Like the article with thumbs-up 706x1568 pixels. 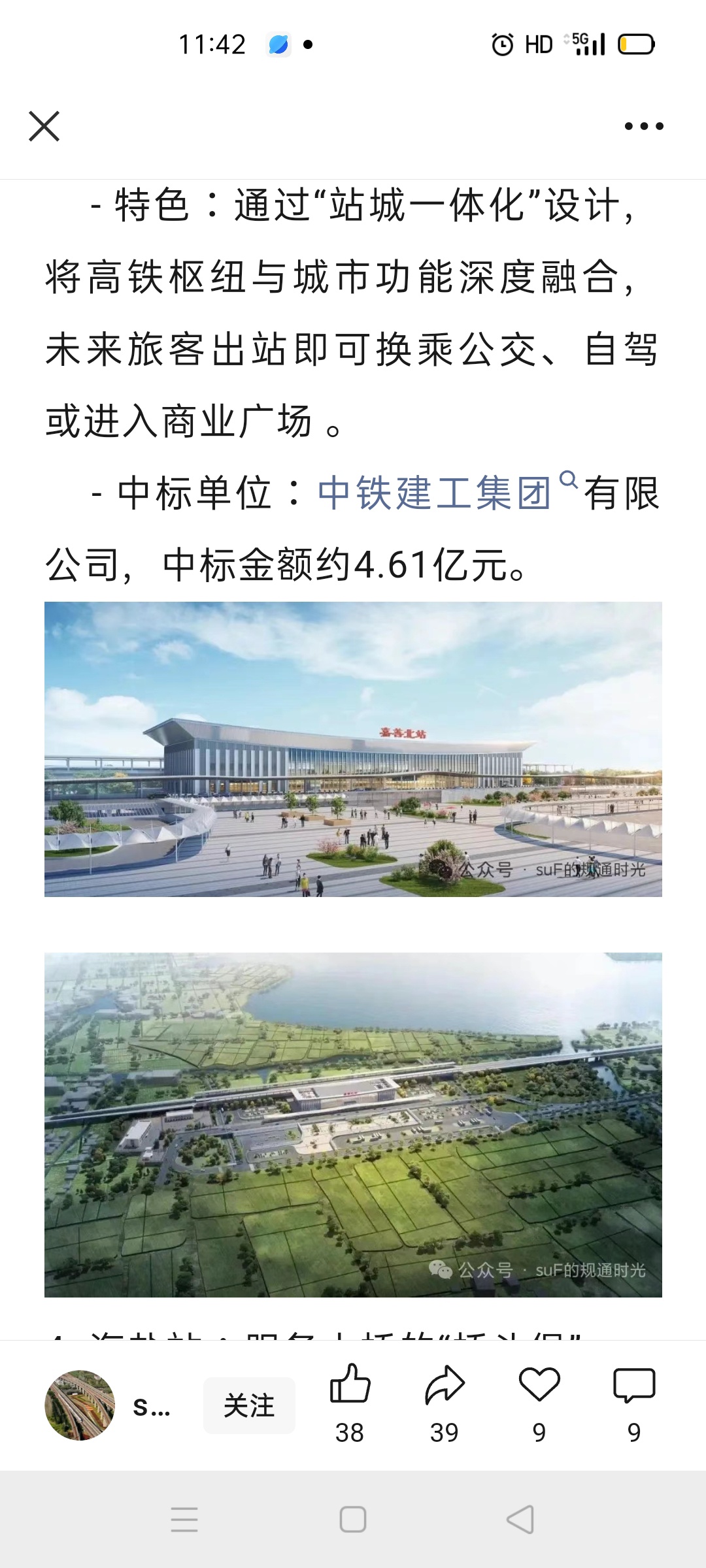tap(350, 1403)
